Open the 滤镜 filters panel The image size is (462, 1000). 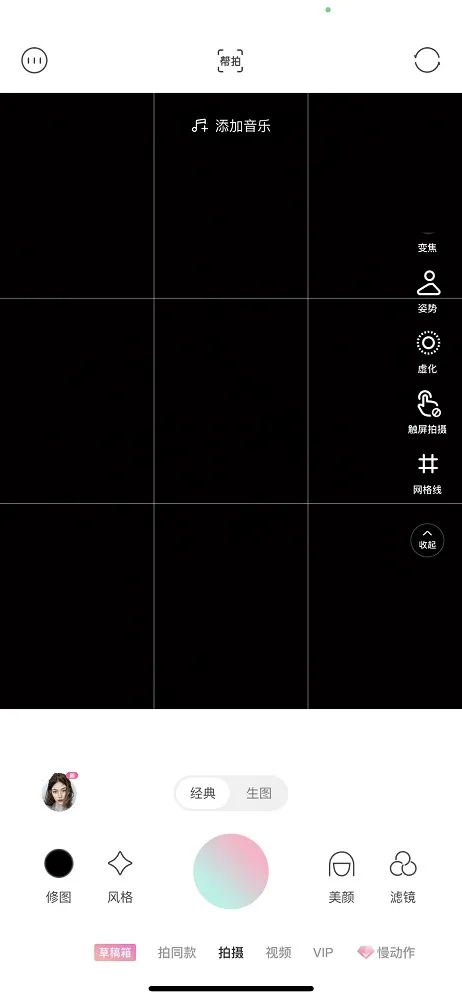403,876
